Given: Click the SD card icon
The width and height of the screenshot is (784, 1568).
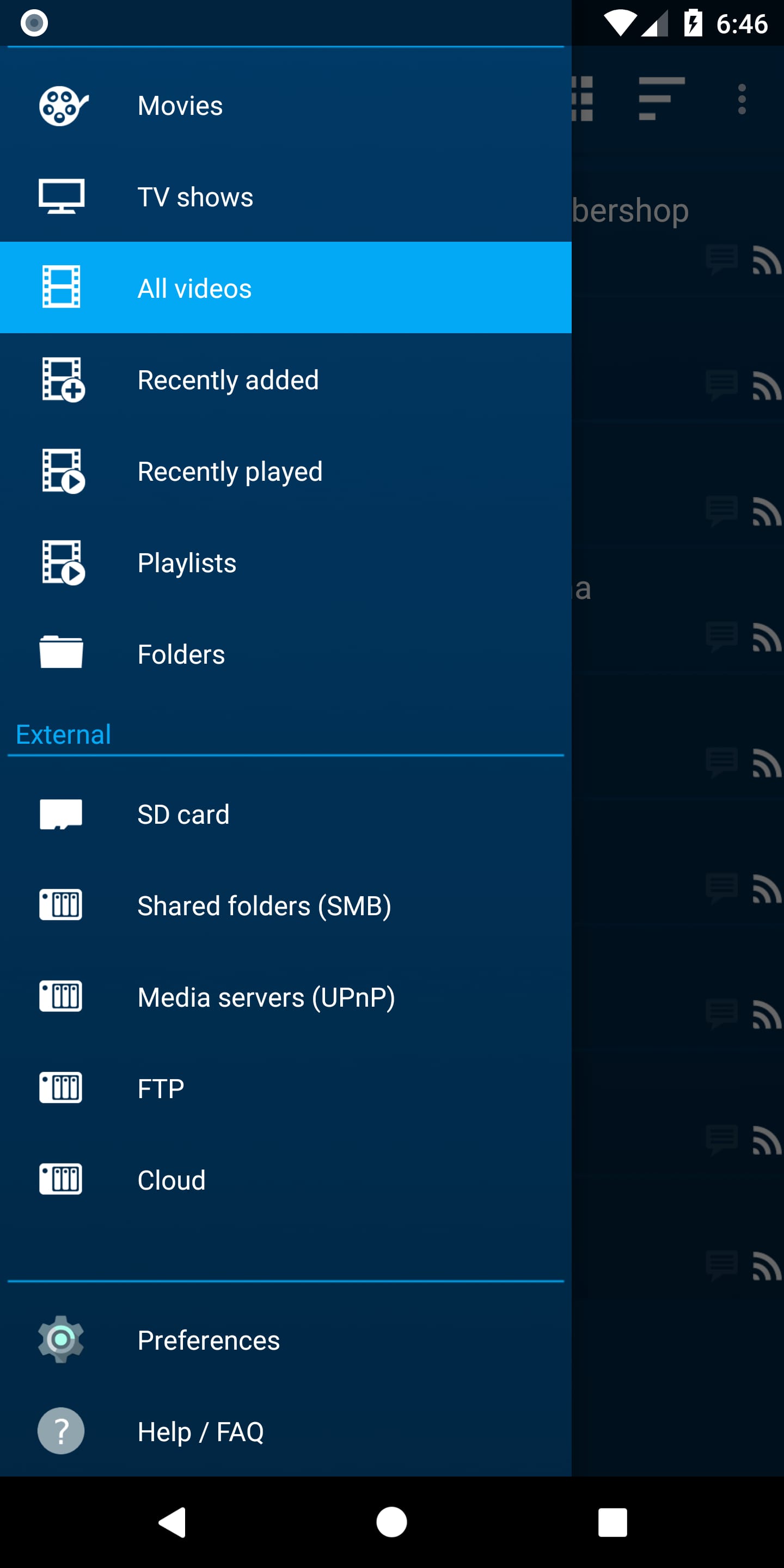Looking at the screenshot, I should (61, 814).
